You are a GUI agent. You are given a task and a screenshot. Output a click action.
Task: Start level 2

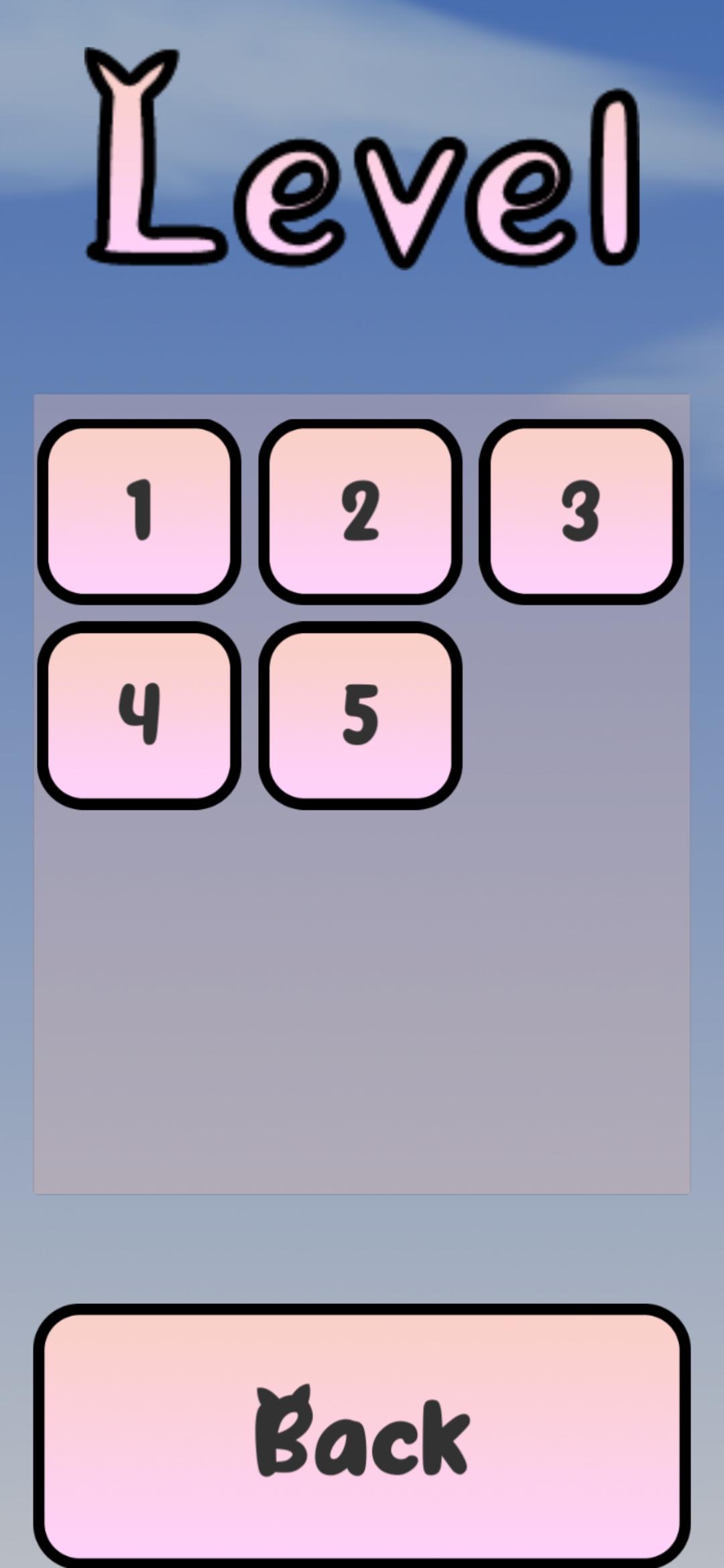point(360,512)
